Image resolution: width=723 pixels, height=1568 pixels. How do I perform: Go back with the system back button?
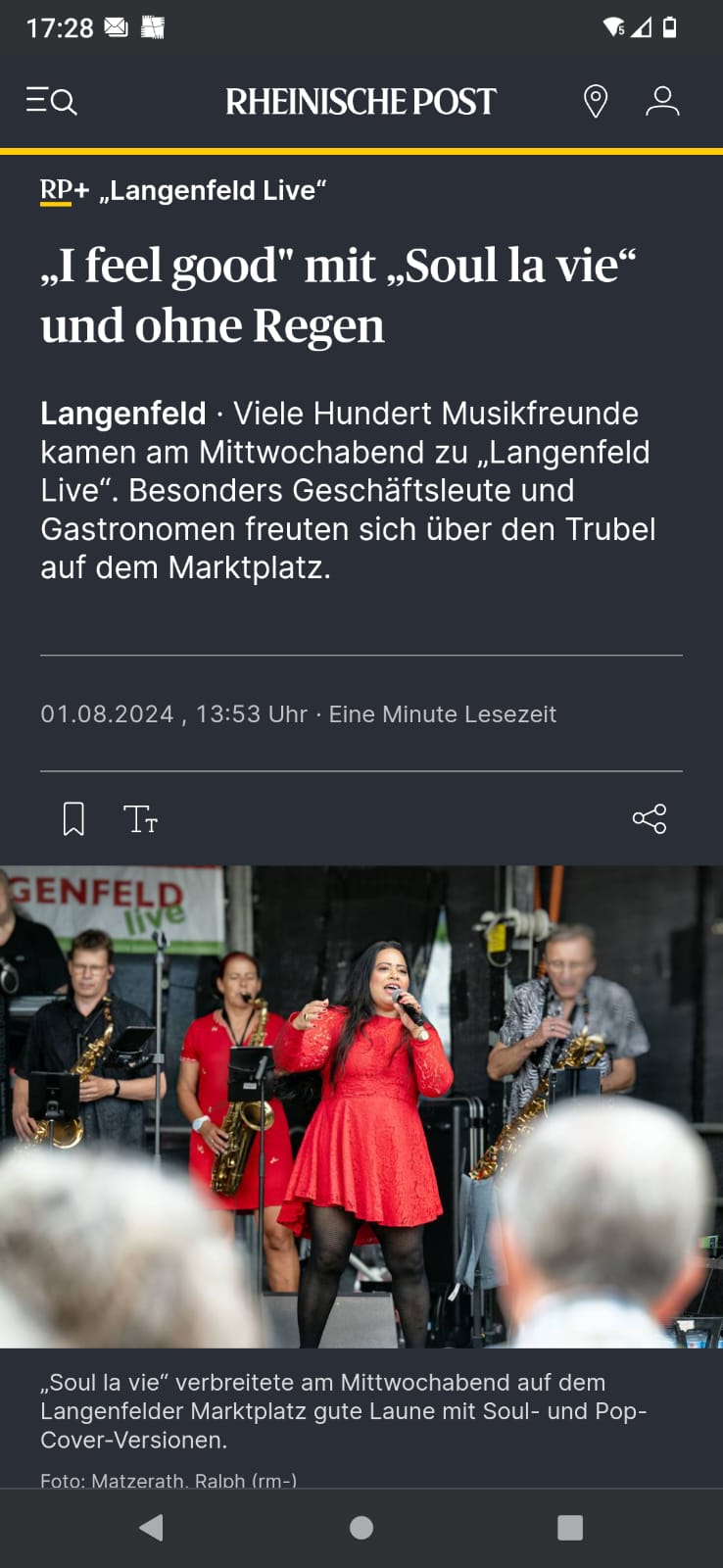tap(151, 1527)
